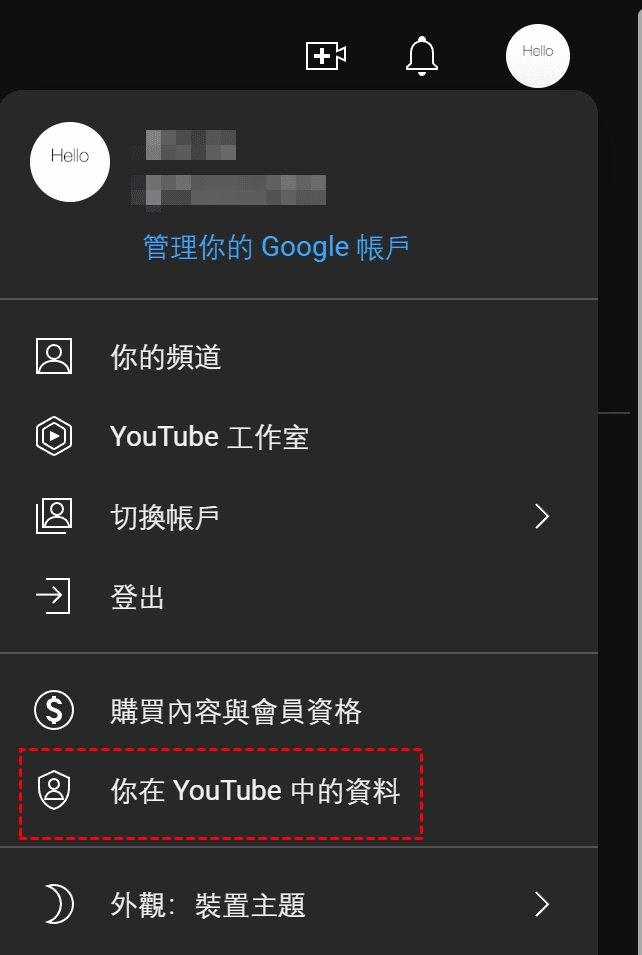Select 登出 to sign out
The height and width of the screenshot is (955, 642).
point(137,598)
